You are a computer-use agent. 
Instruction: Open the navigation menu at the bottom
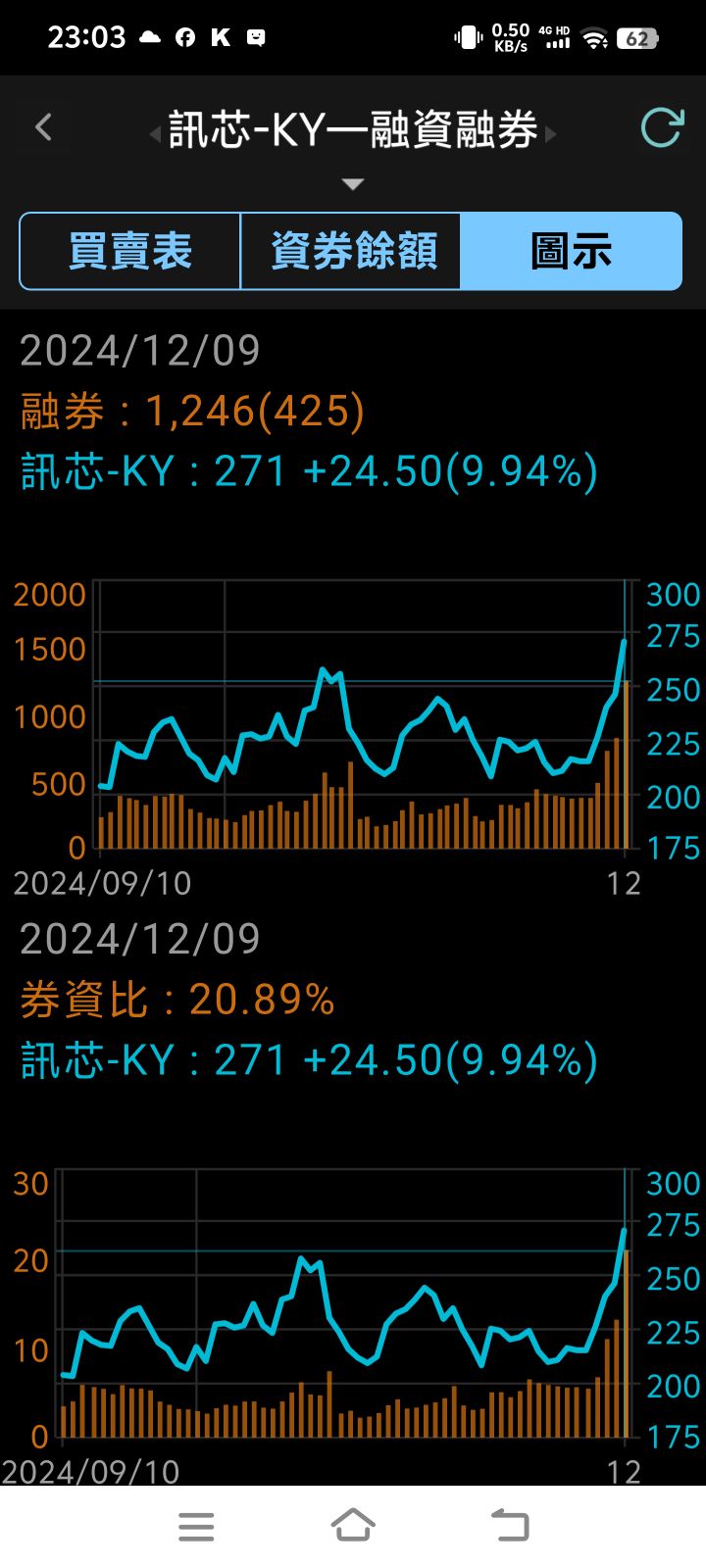tap(196, 1525)
